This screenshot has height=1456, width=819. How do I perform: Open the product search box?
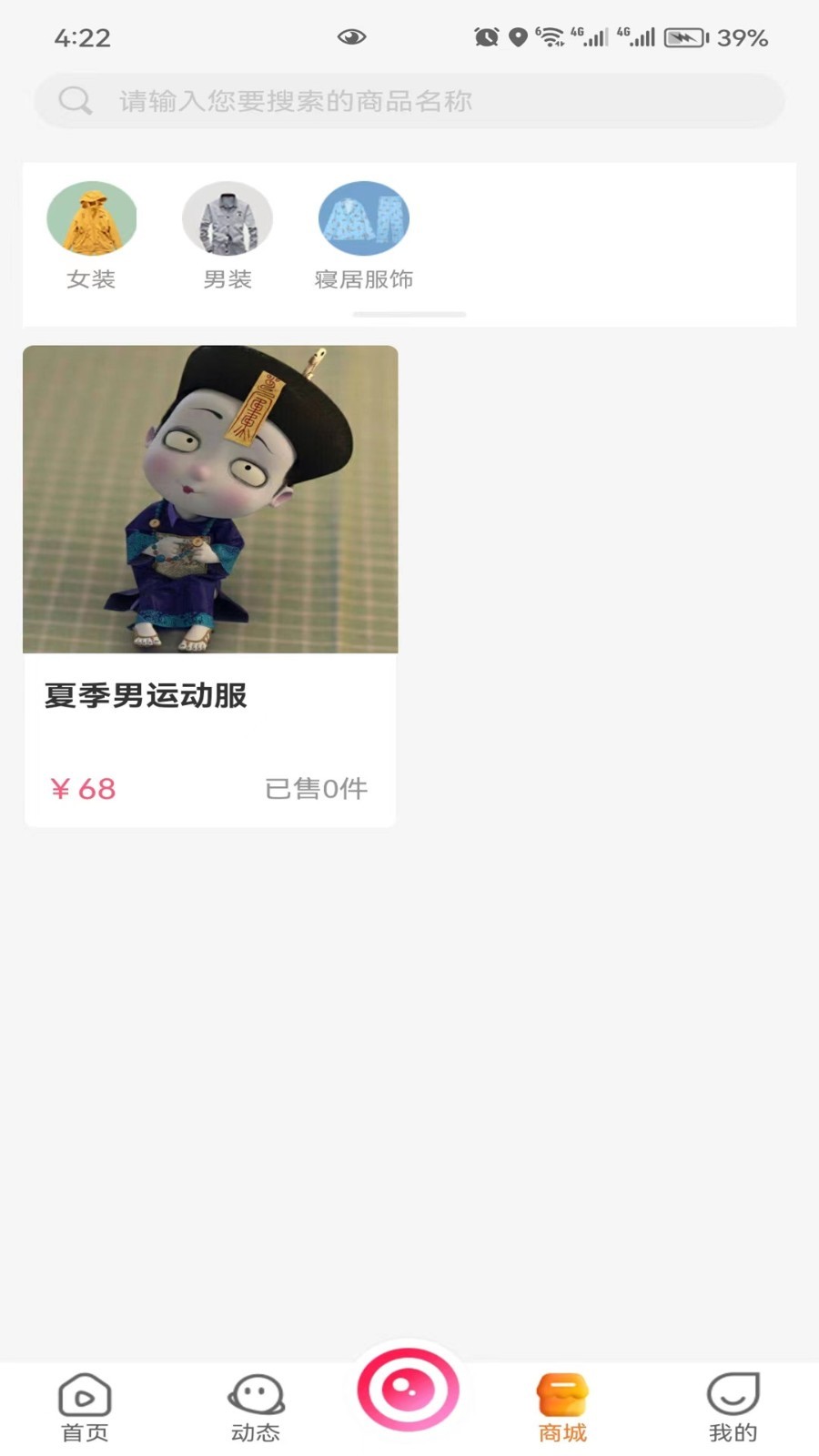pos(409,100)
